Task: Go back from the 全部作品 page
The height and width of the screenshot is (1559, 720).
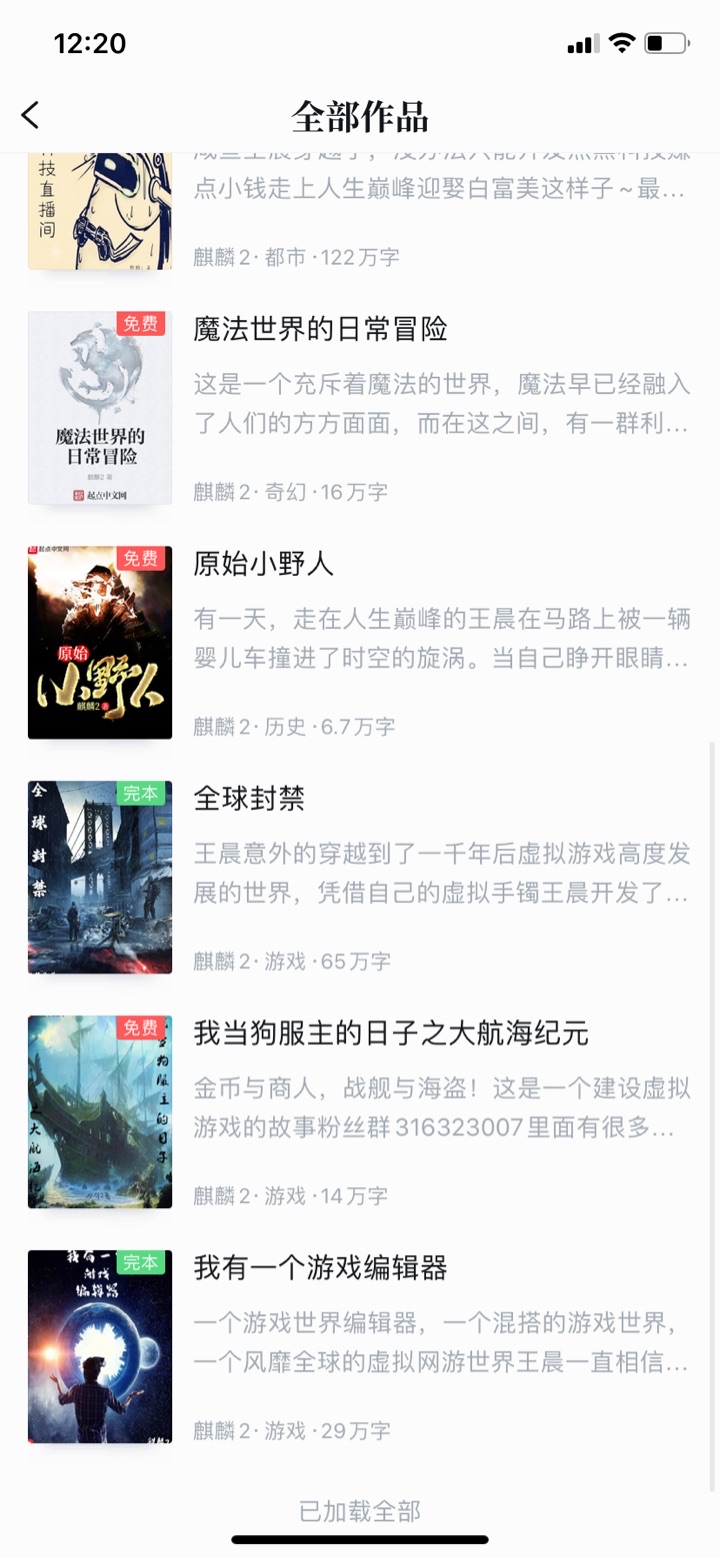Action: pos(31,115)
